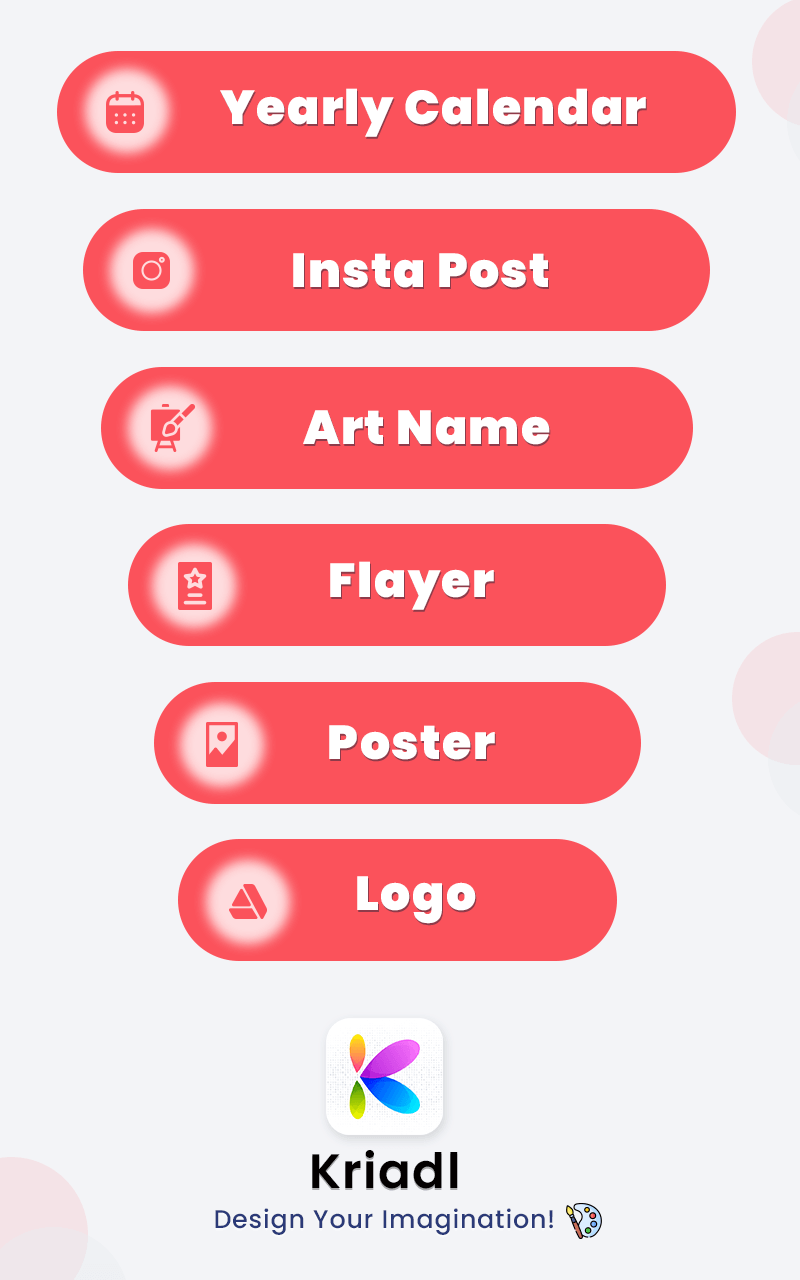Viewport: 800px width, 1280px height.
Task: Choose Art Name from the menu
Action: click(x=396, y=428)
